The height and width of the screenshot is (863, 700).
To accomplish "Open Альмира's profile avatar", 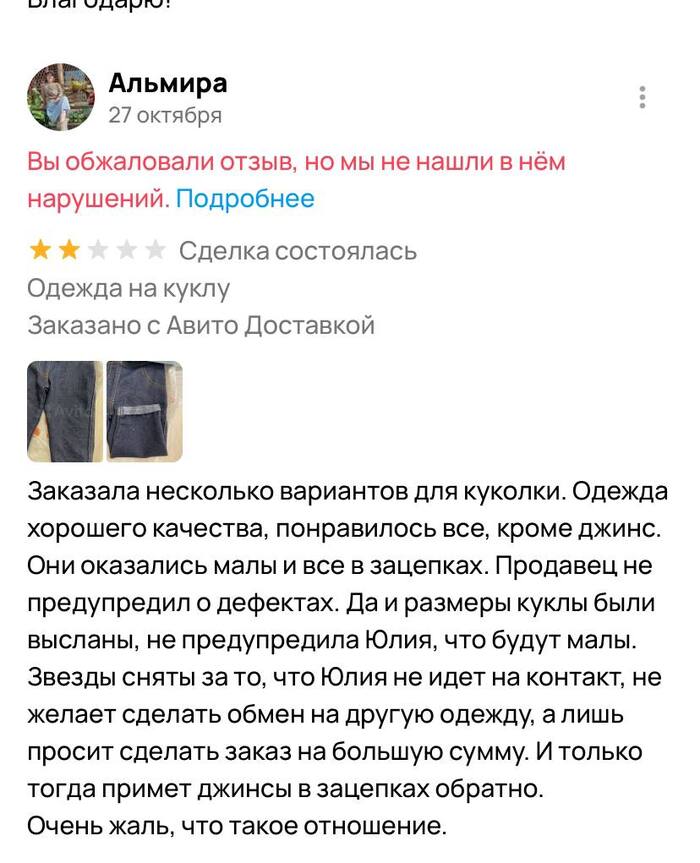I will pyautogui.click(x=61, y=97).
